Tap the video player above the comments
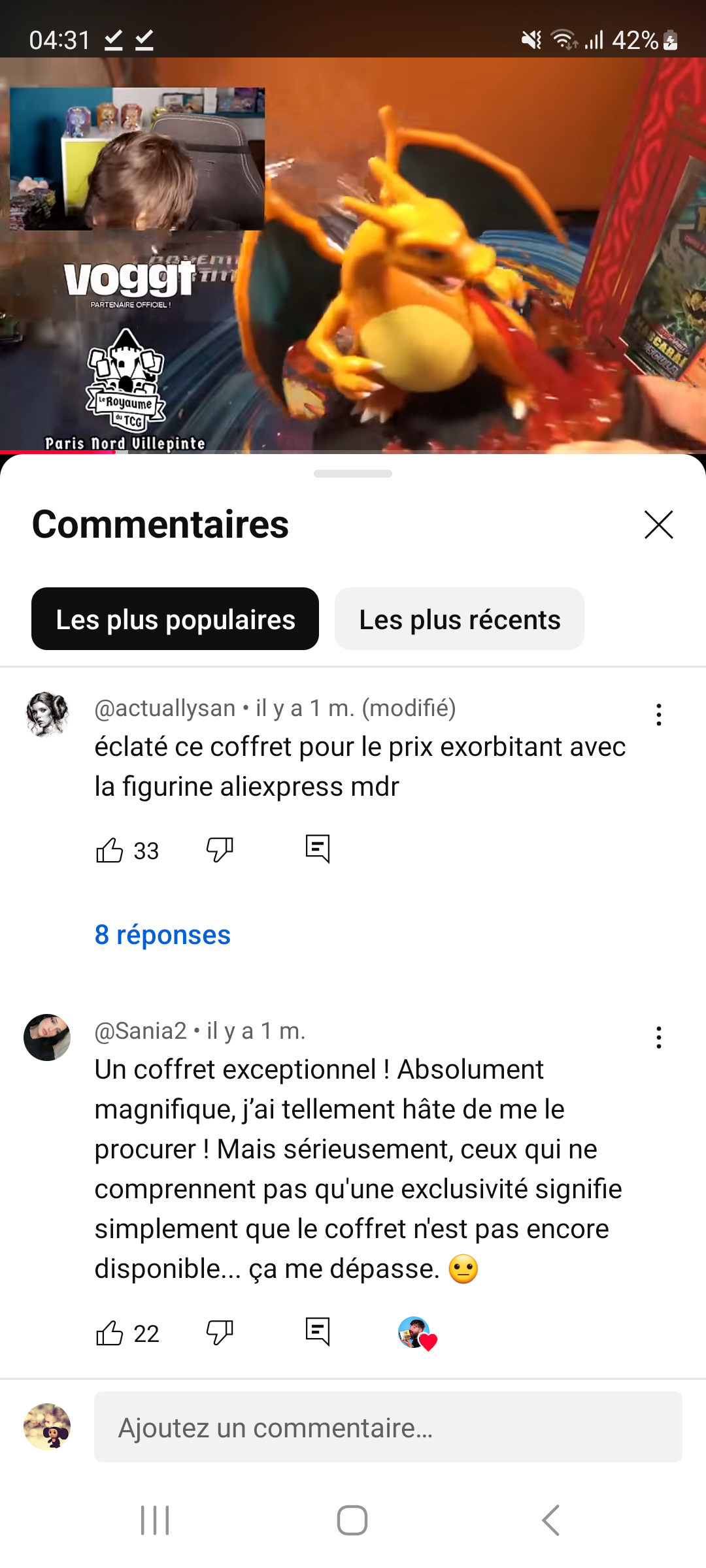The image size is (706, 1568). click(x=353, y=255)
